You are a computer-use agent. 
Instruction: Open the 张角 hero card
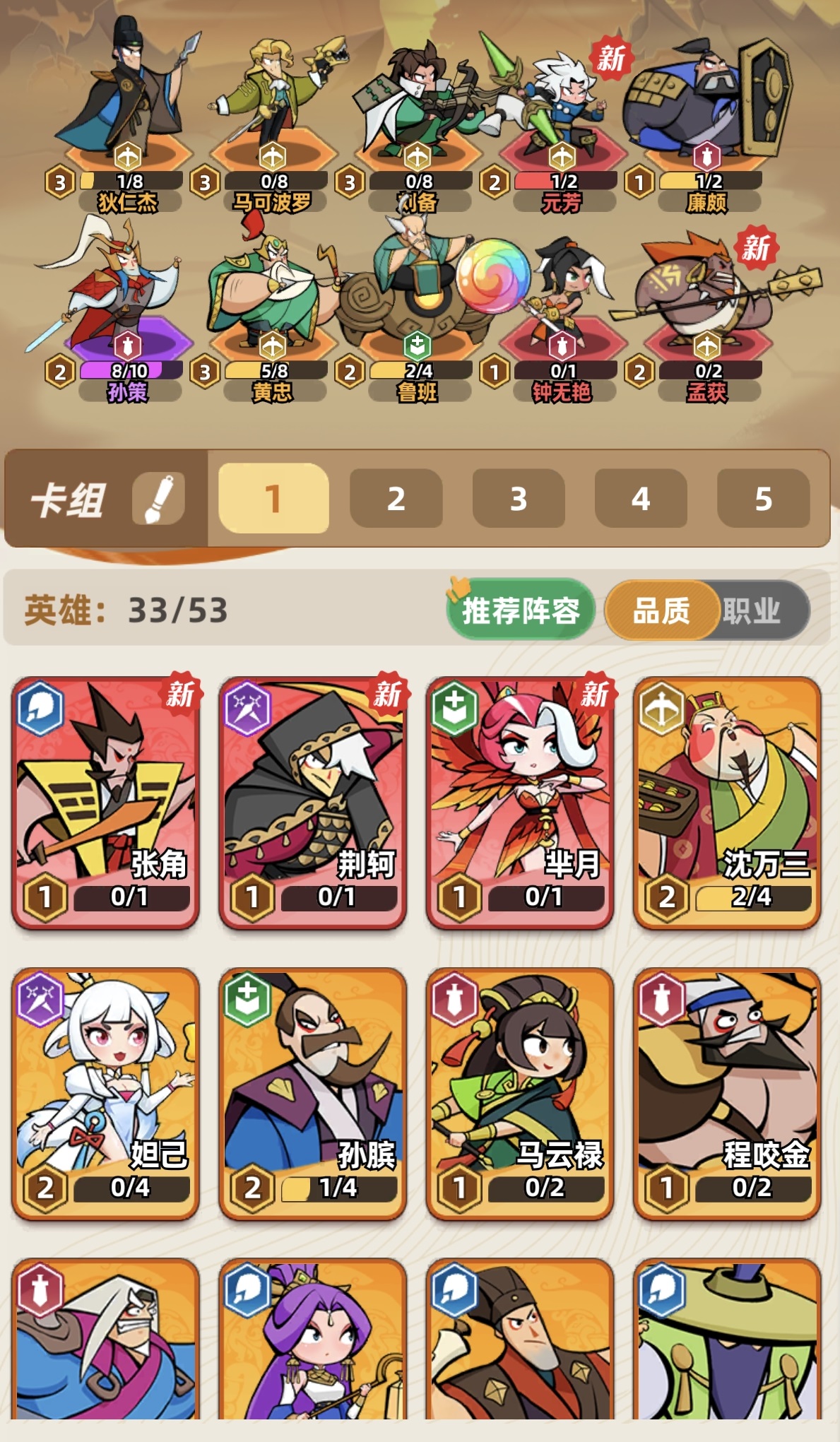pyautogui.click(x=105, y=802)
